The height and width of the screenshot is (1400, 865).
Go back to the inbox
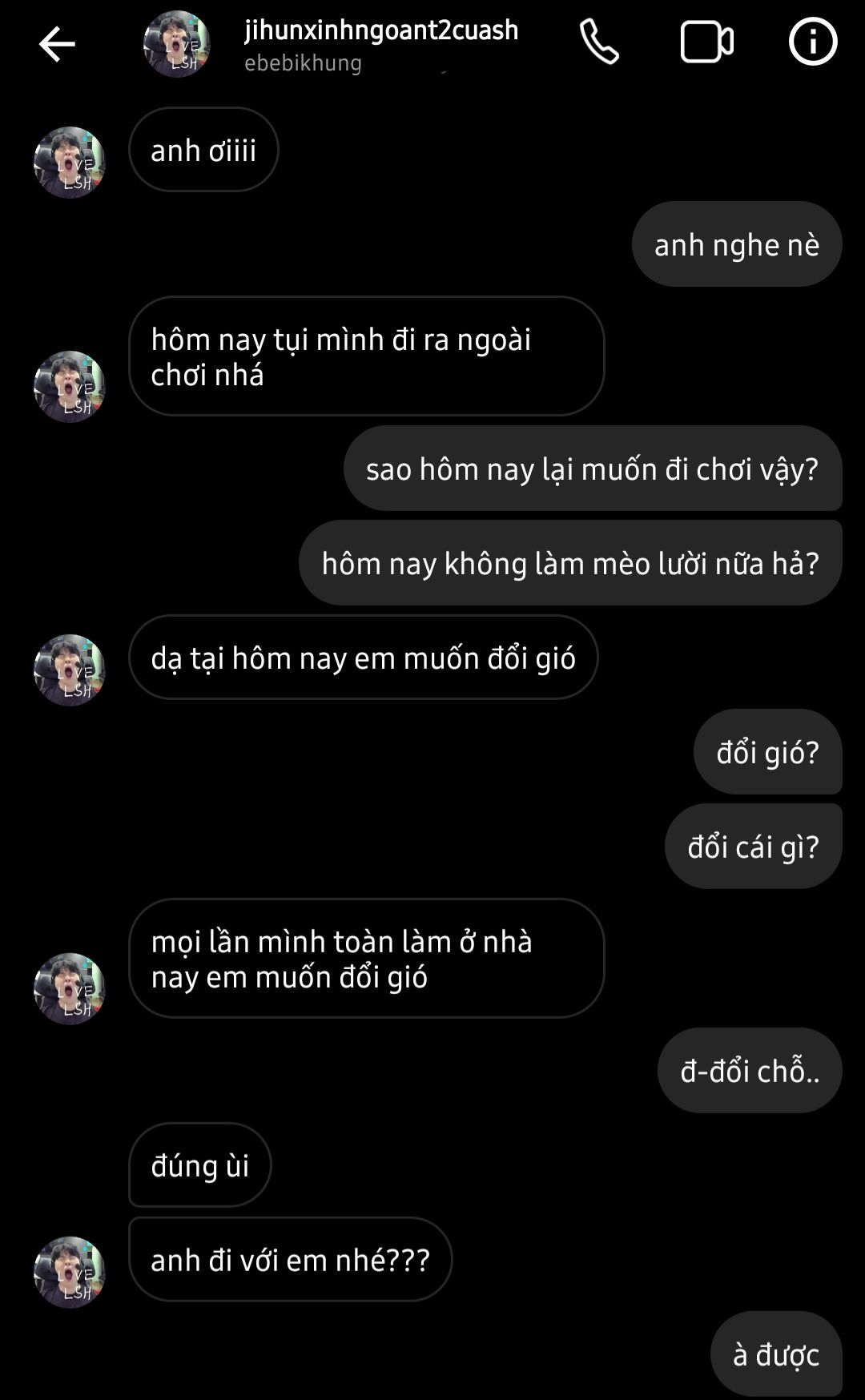[x=57, y=44]
